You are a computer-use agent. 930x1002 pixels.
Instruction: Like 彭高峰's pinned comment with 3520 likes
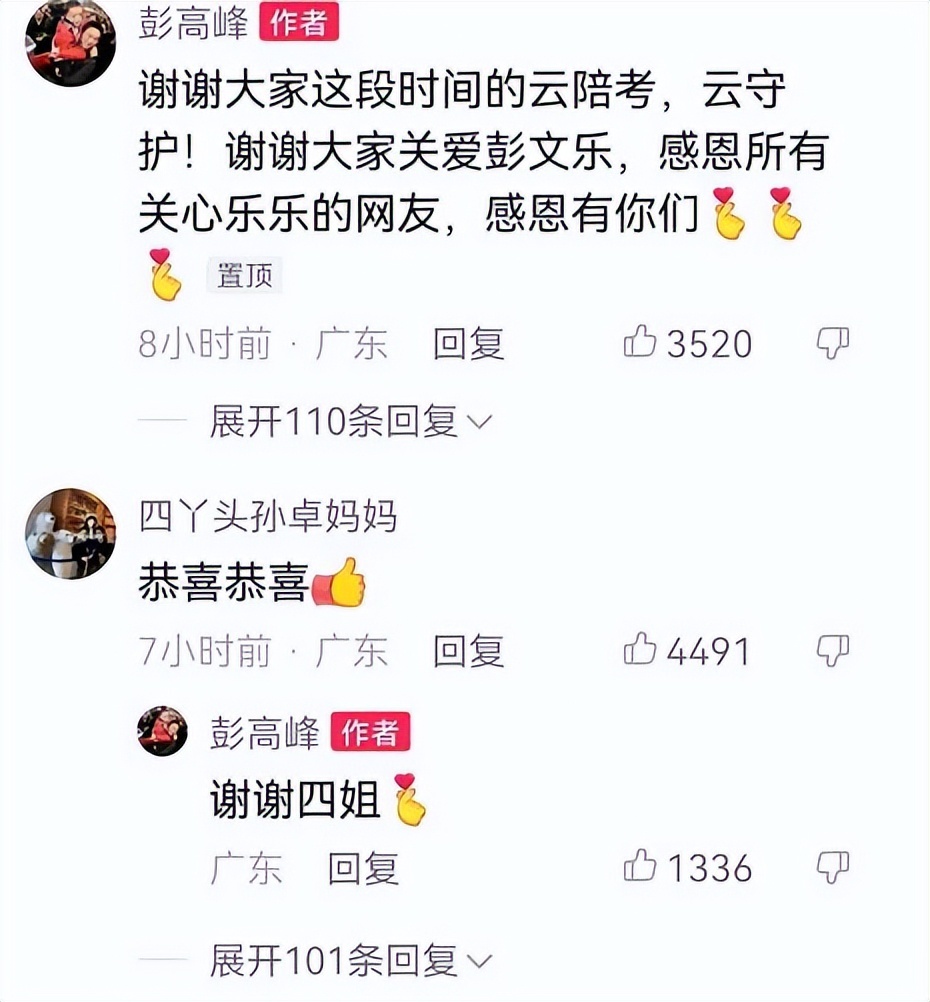641,343
